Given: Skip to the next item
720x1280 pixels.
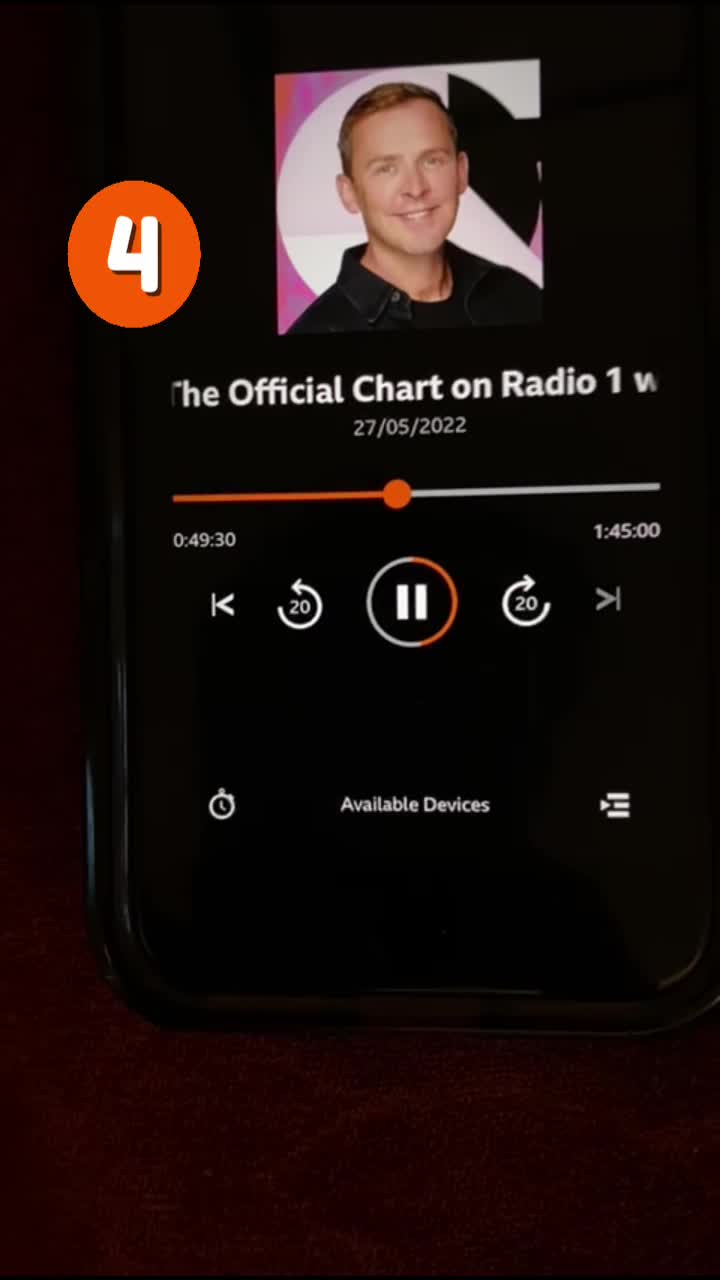Looking at the screenshot, I should tap(608, 599).
